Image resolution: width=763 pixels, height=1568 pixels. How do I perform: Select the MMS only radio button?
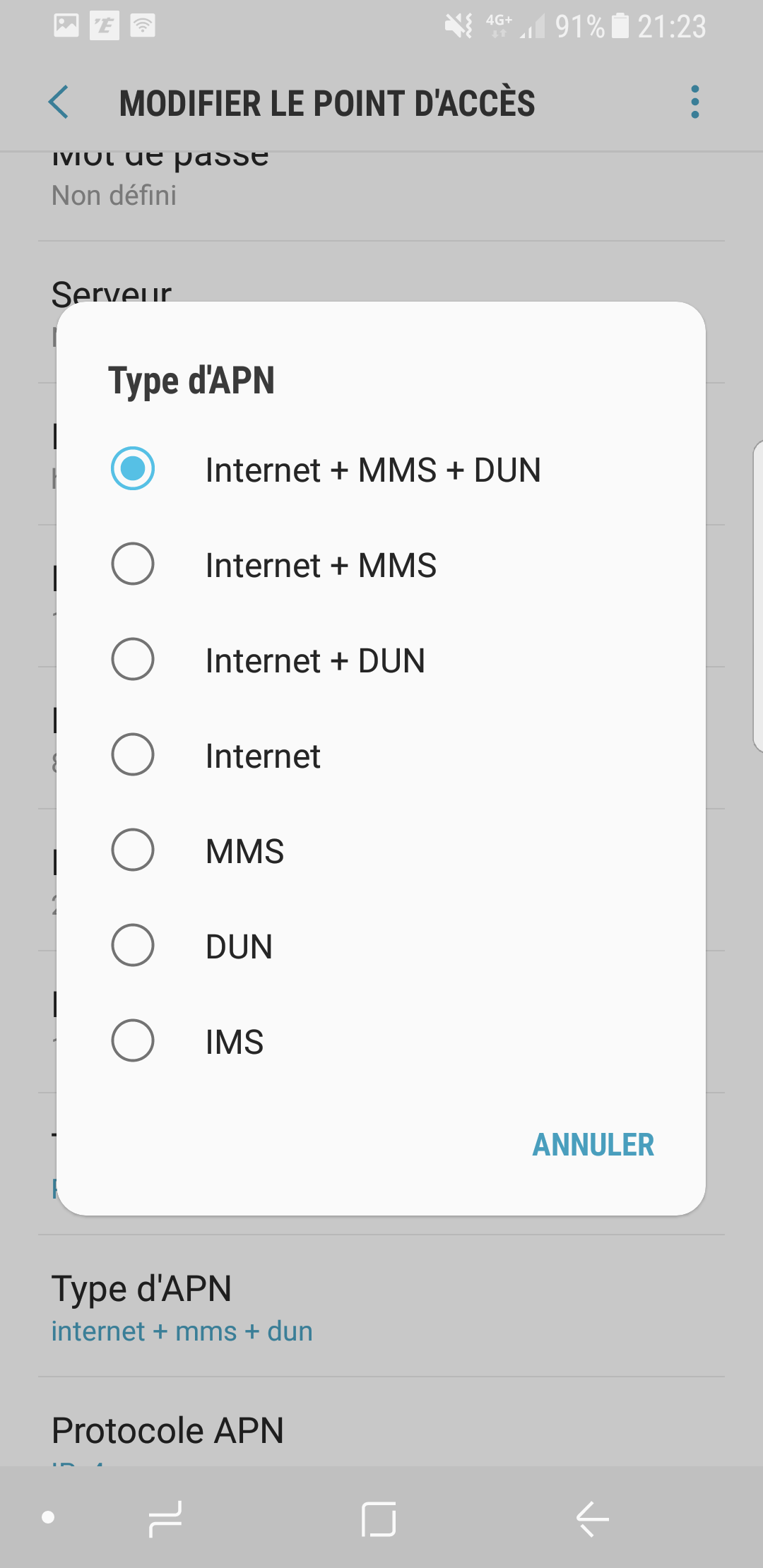[133, 850]
